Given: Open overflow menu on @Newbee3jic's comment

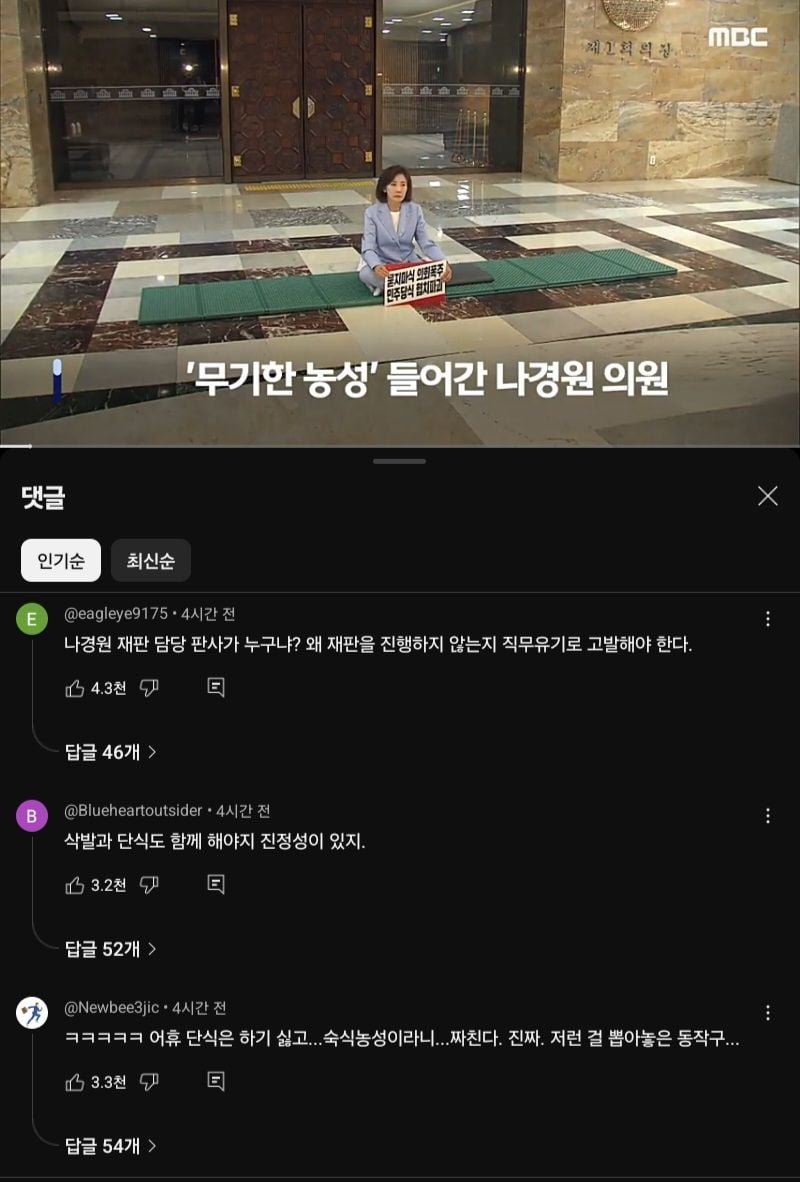Looking at the screenshot, I should 767,1013.
